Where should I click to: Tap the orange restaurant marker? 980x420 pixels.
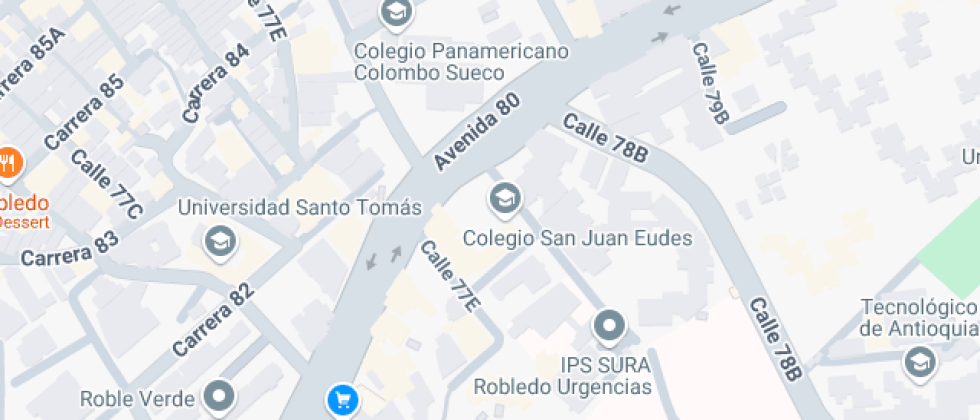9,161
